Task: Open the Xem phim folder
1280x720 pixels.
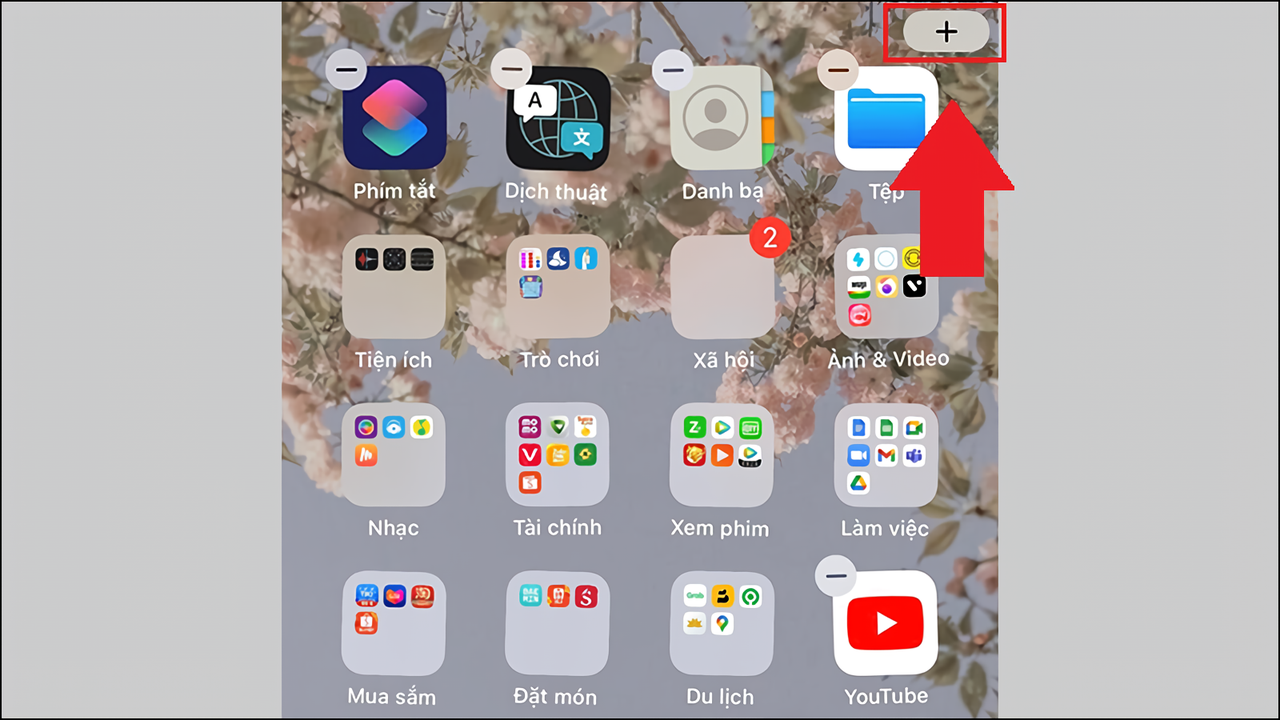Action: point(722,455)
